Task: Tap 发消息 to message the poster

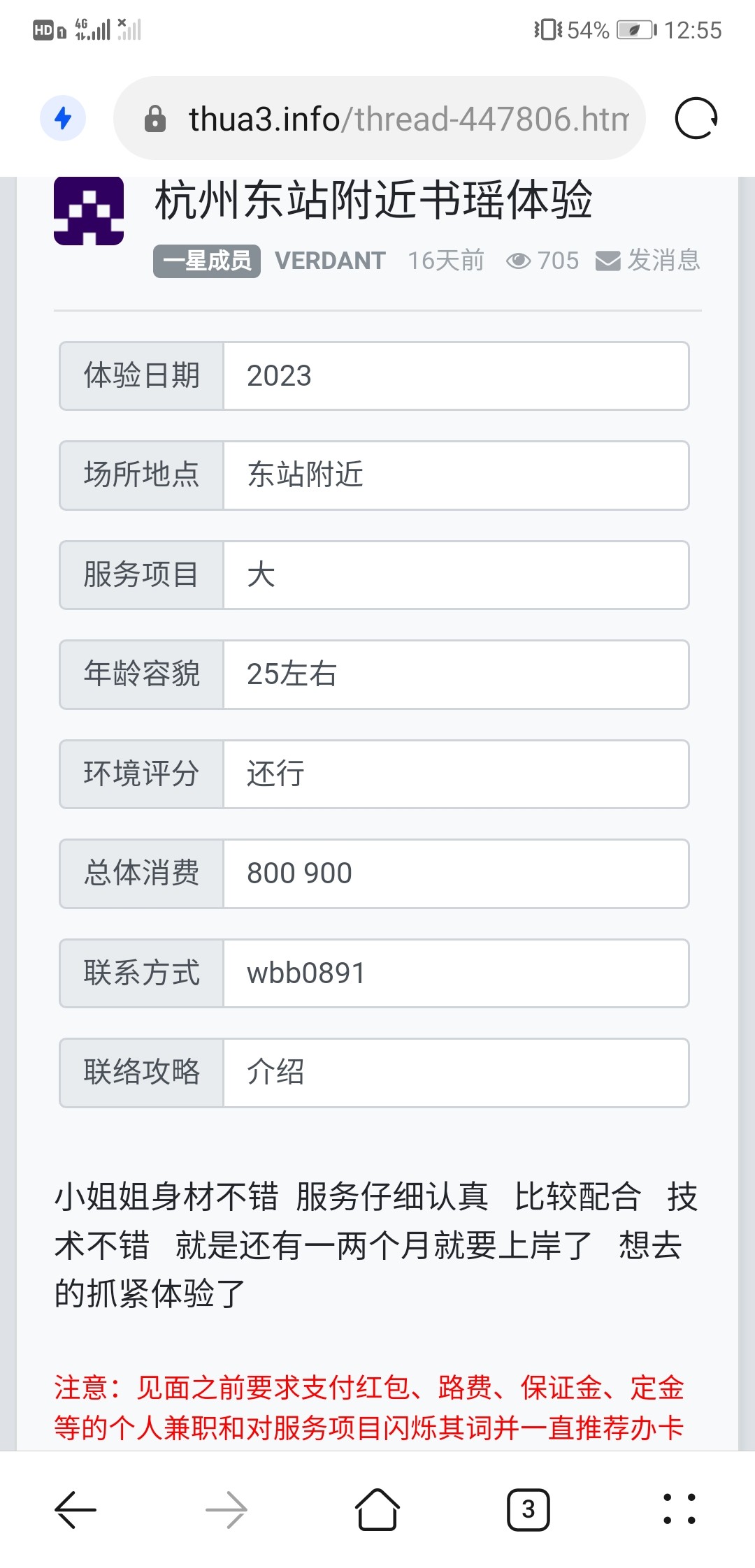Action: click(648, 261)
